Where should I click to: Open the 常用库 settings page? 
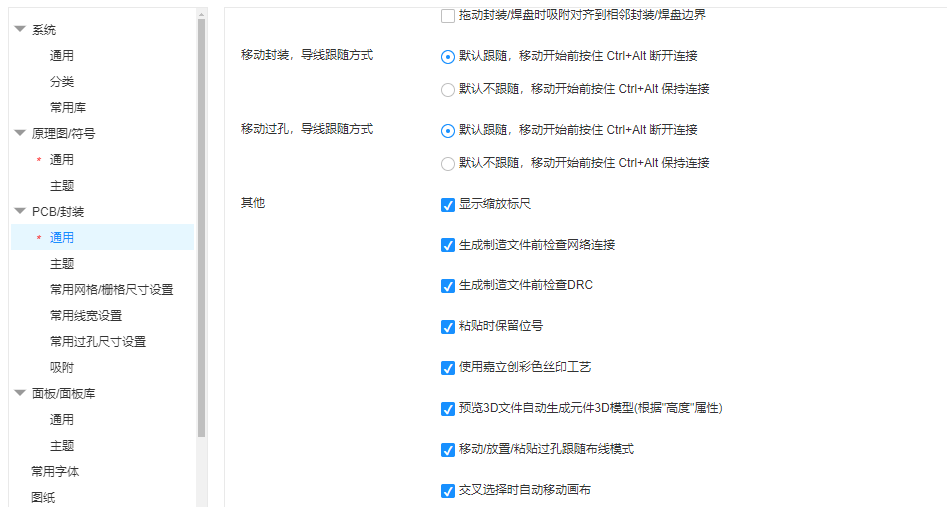coord(68,108)
